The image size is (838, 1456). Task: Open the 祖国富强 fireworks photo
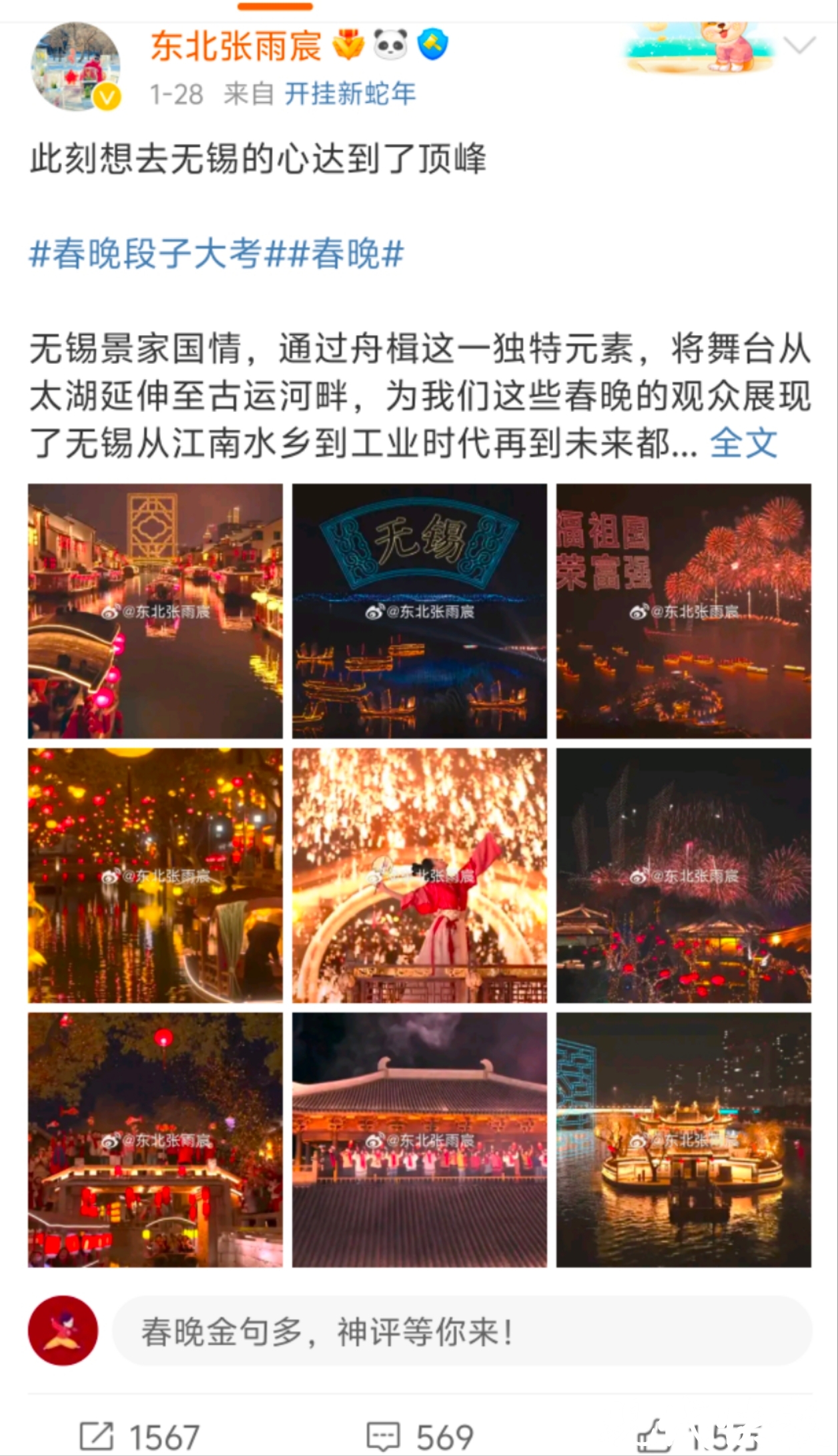(x=683, y=611)
